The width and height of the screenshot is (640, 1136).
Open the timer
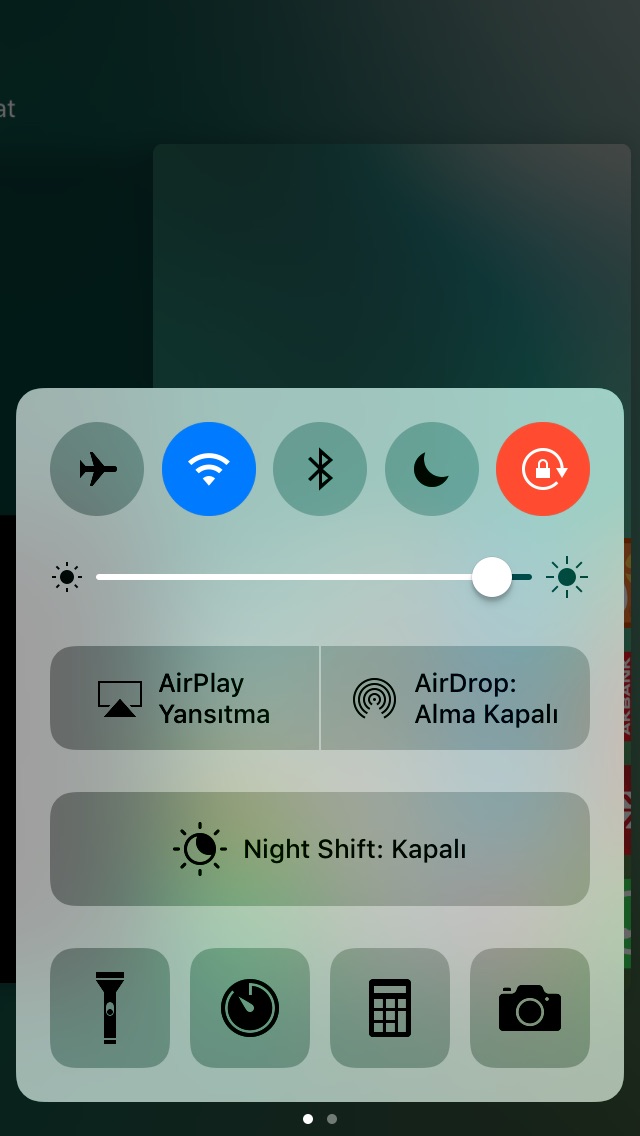(250, 1008)
